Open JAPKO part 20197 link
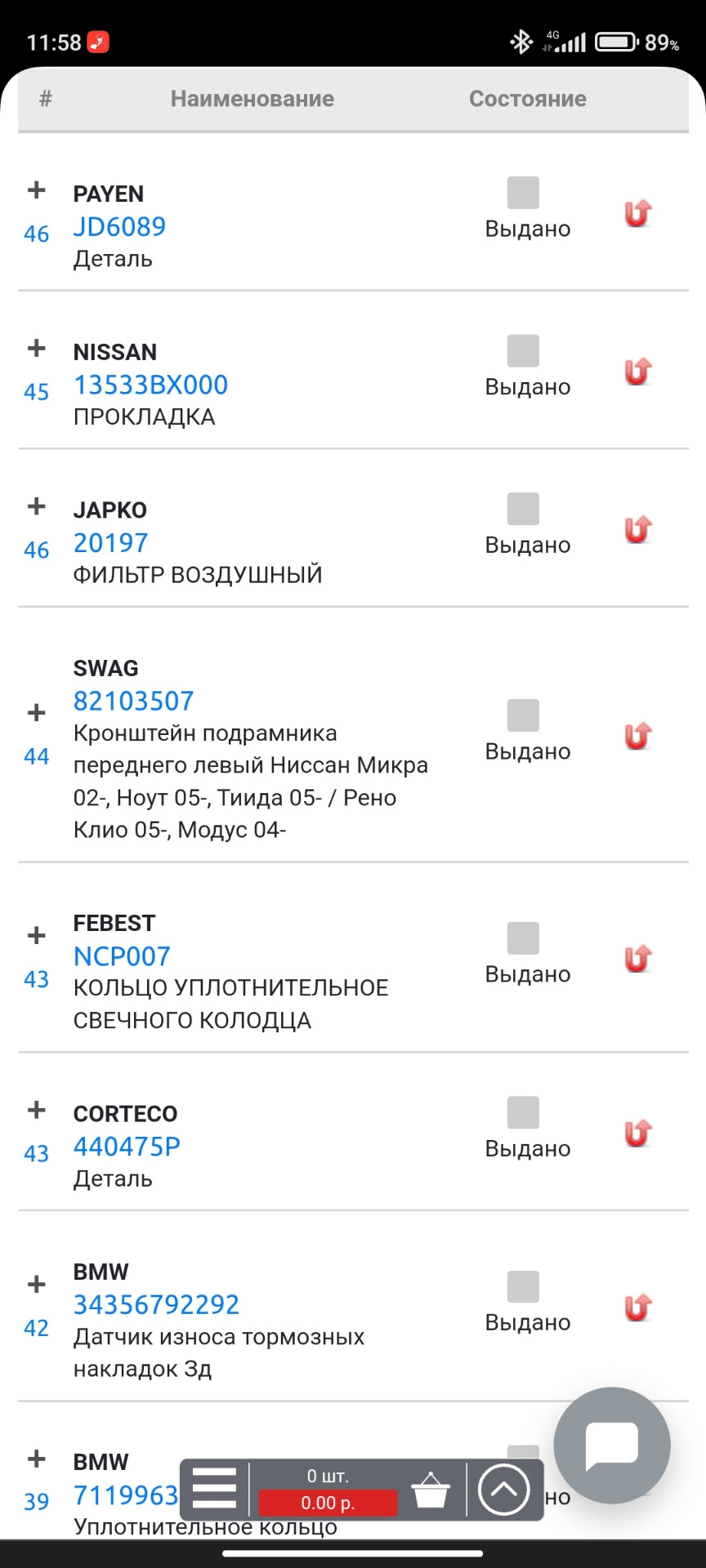 point(110,542)
